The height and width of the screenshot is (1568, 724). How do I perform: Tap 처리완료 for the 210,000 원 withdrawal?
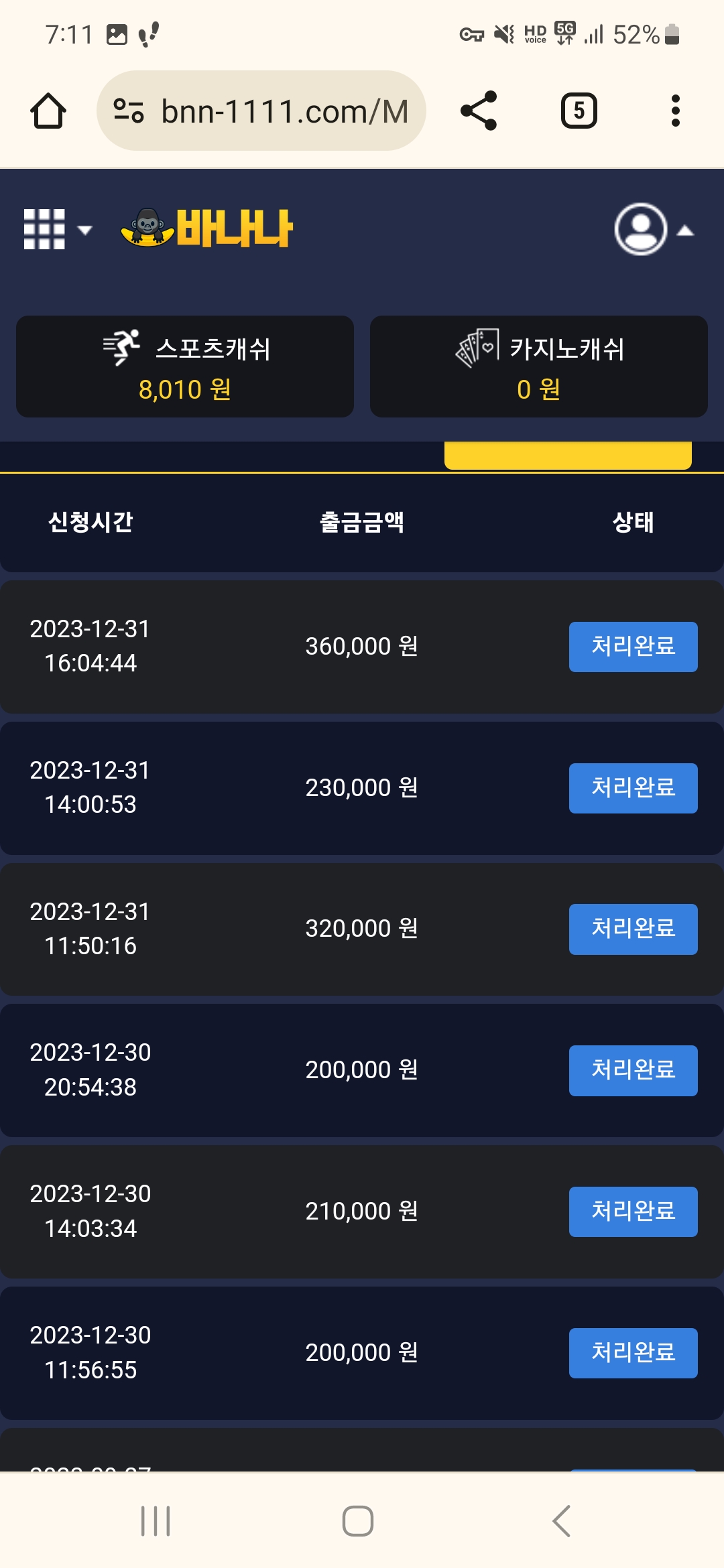(x=633, y=1212)
